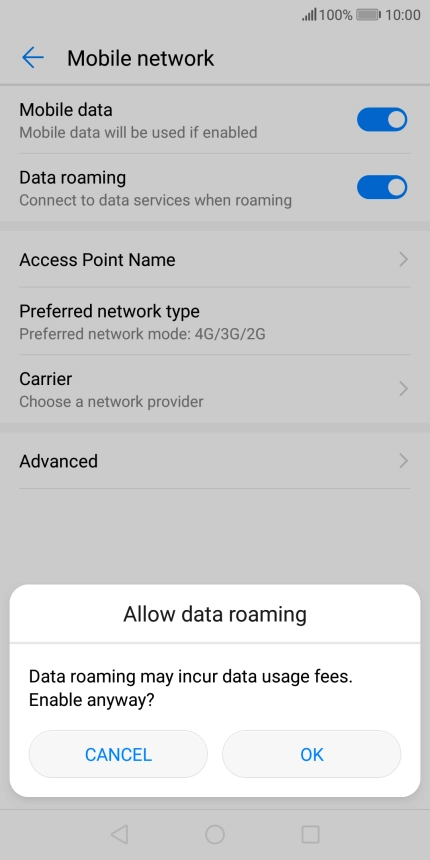The image size is (430, 860).
Task: Open Access Point Name settings
Action: [215, 259]
